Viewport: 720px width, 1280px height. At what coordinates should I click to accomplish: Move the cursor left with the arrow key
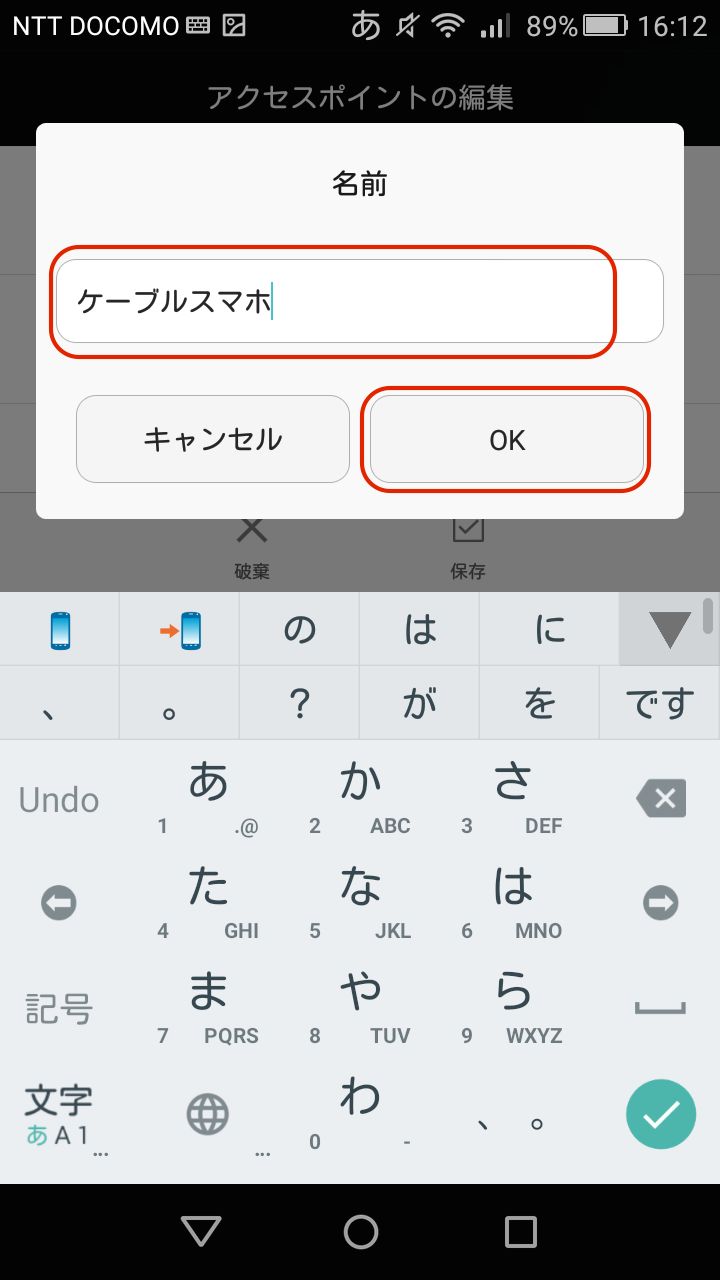point(59,904)
